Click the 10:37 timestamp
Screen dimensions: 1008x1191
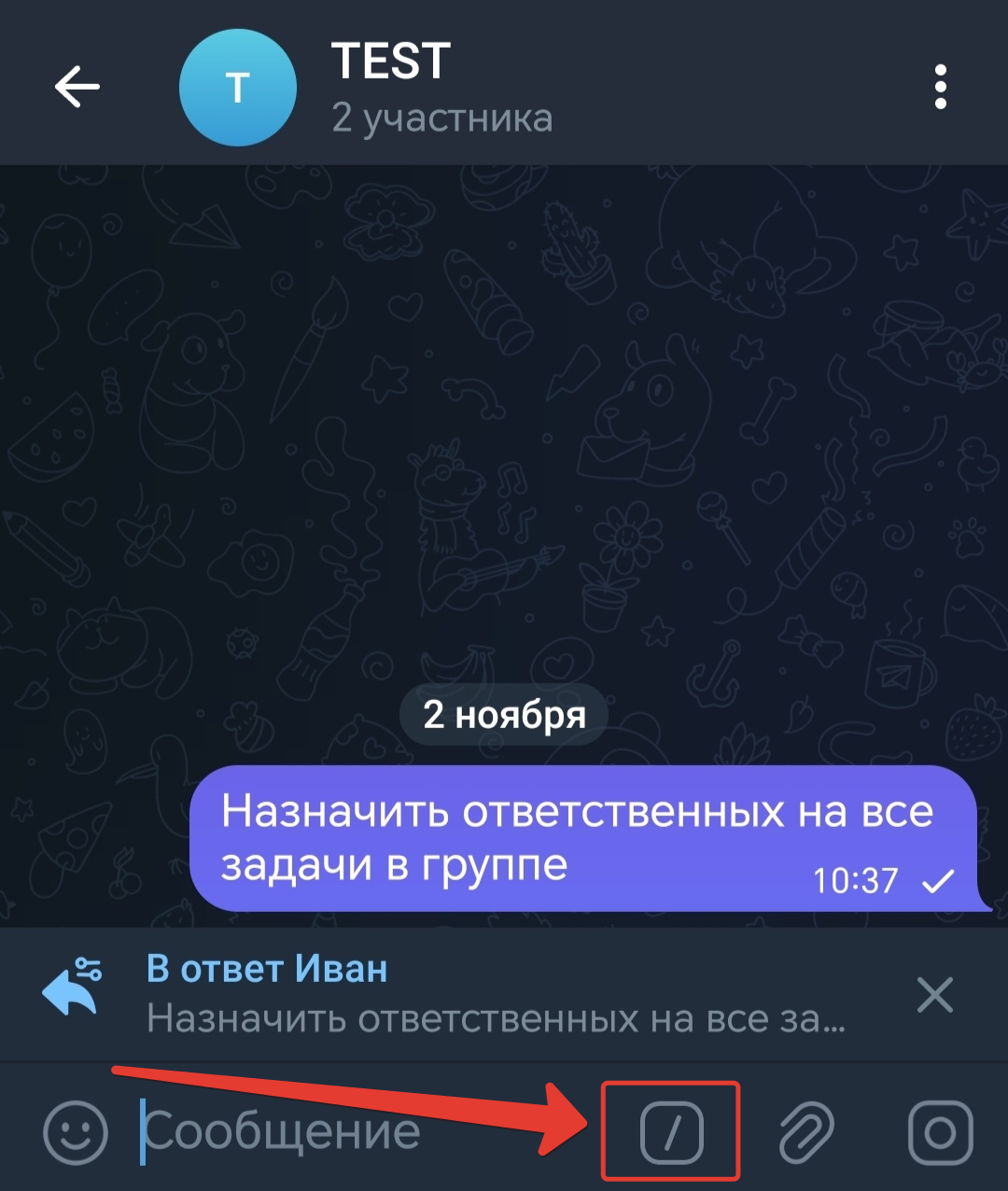click(x=854, y=877)
